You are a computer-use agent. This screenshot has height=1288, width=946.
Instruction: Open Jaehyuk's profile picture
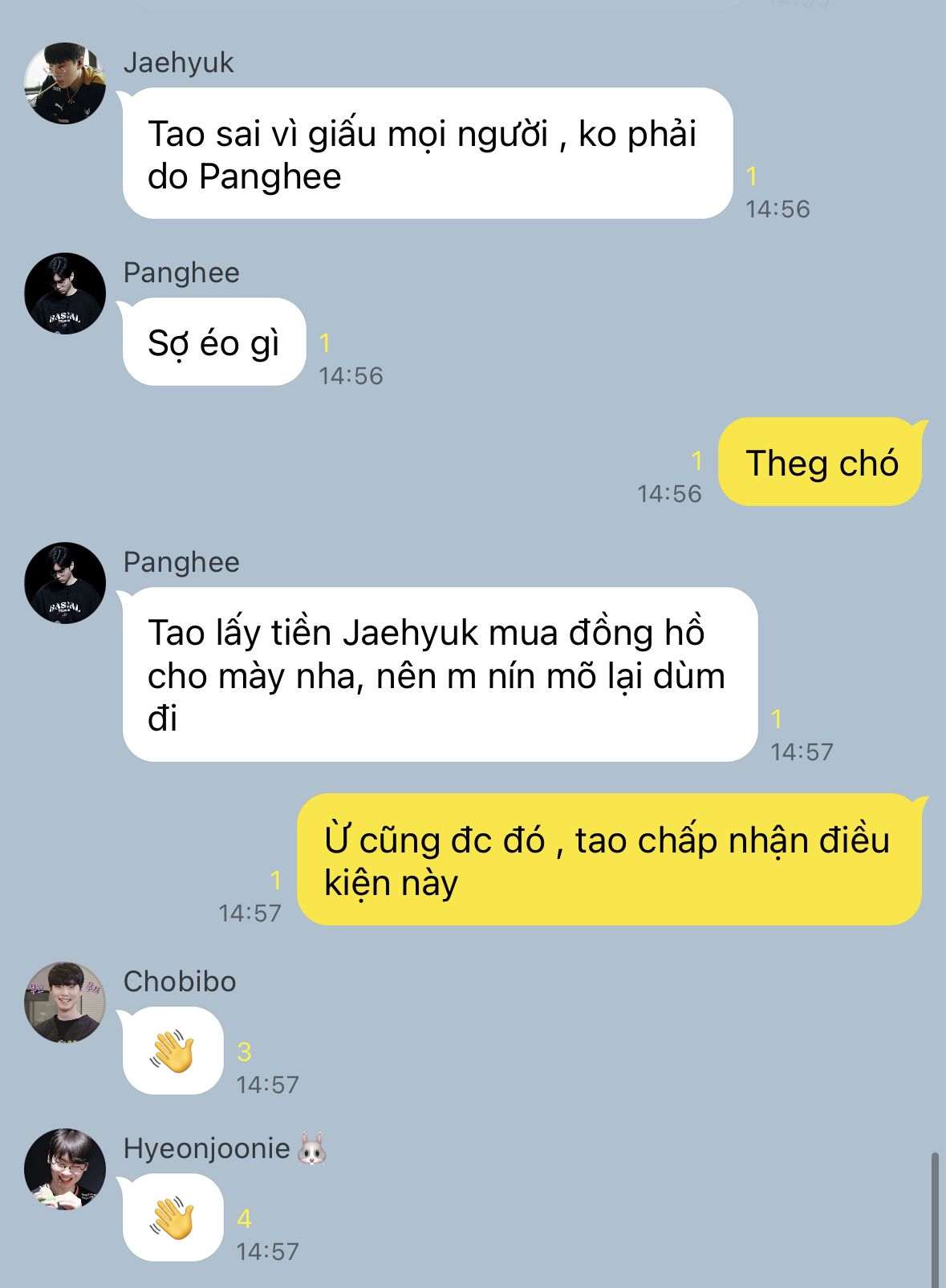click(x=65, y=83)
